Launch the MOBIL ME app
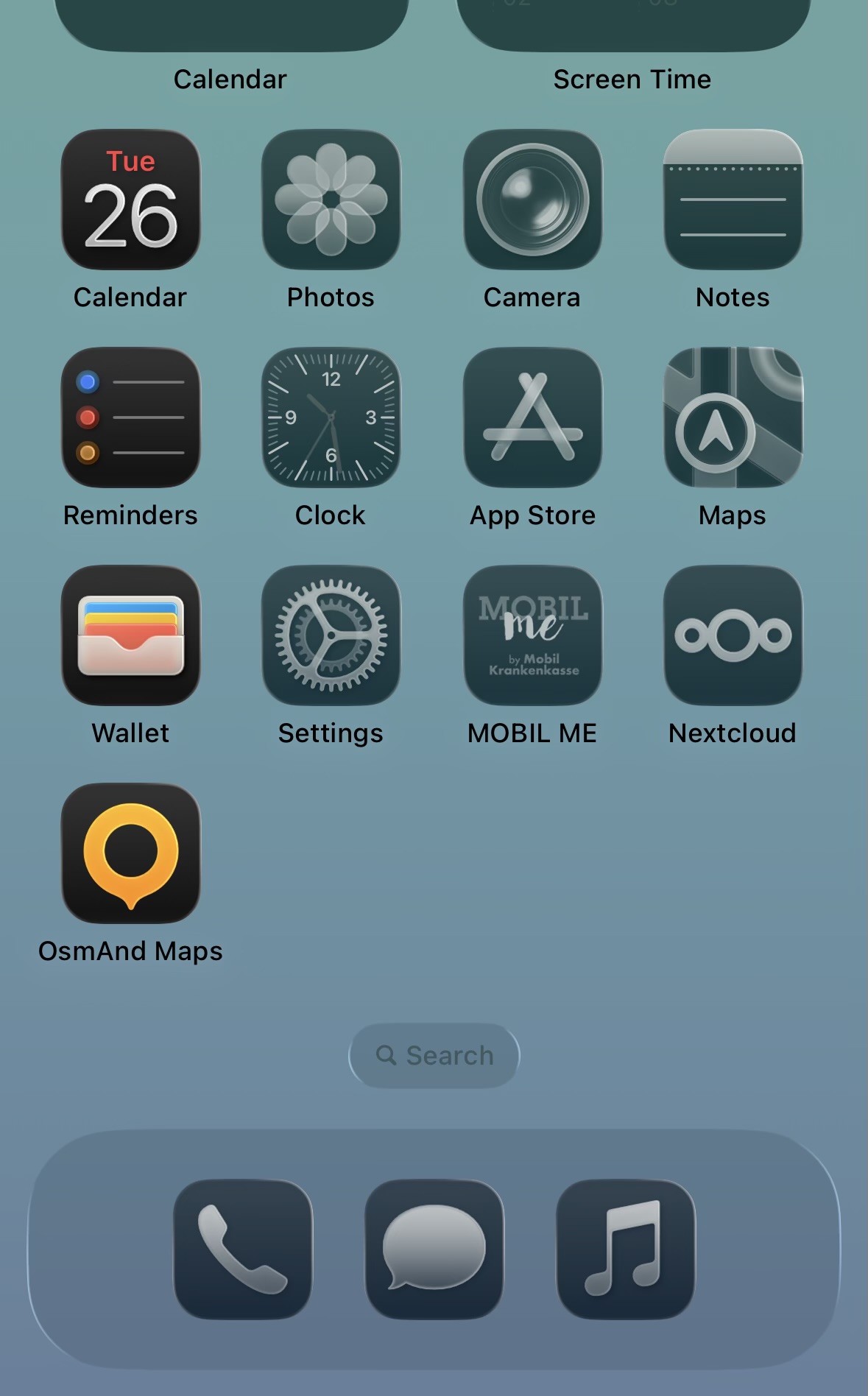 (532, 635)
